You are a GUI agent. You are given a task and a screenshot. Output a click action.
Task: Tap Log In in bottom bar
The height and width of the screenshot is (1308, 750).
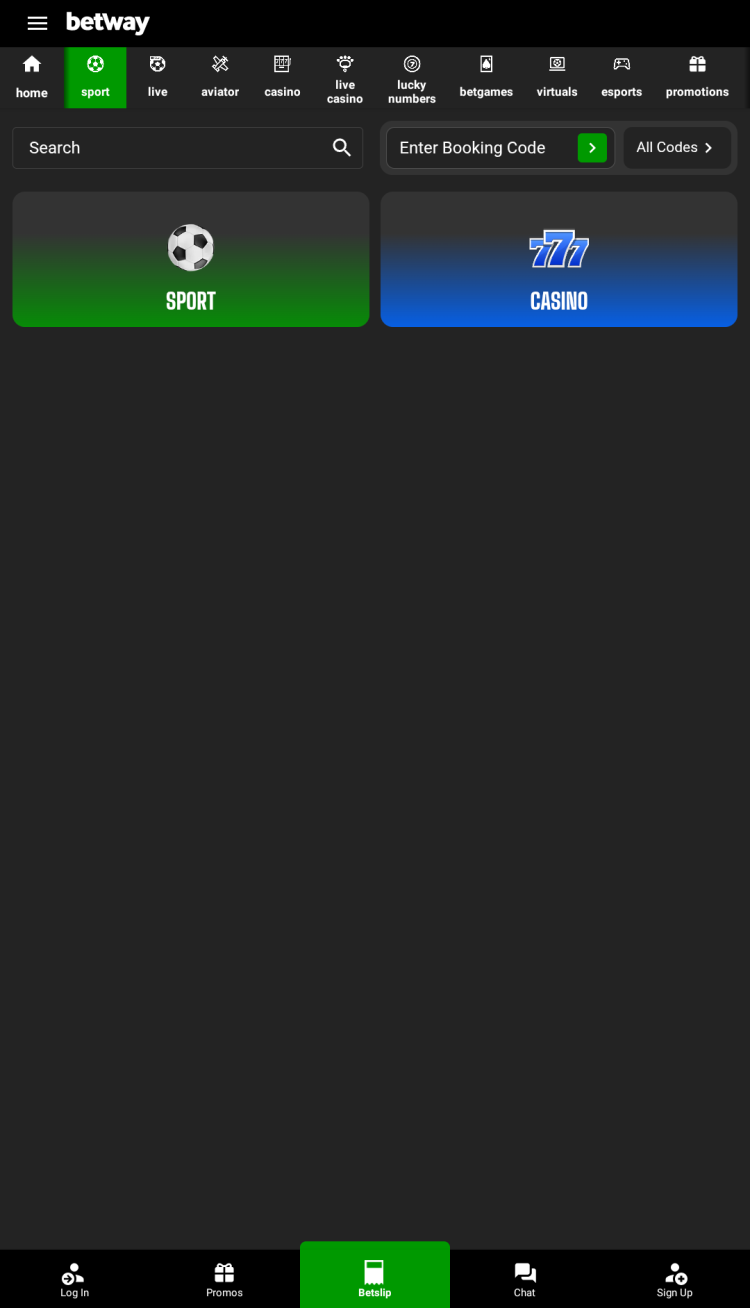tap(74, 1279)
